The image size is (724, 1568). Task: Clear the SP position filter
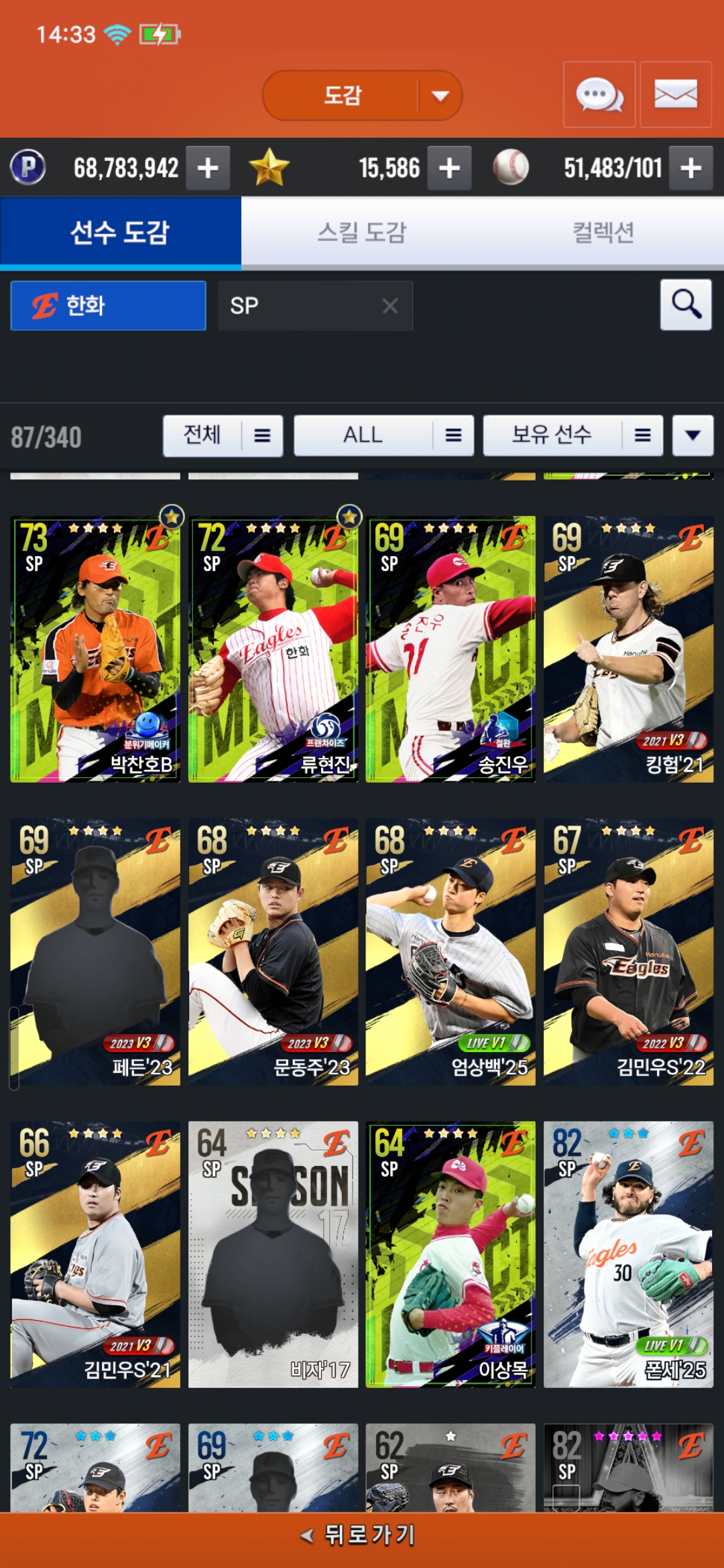pos(389,306)
